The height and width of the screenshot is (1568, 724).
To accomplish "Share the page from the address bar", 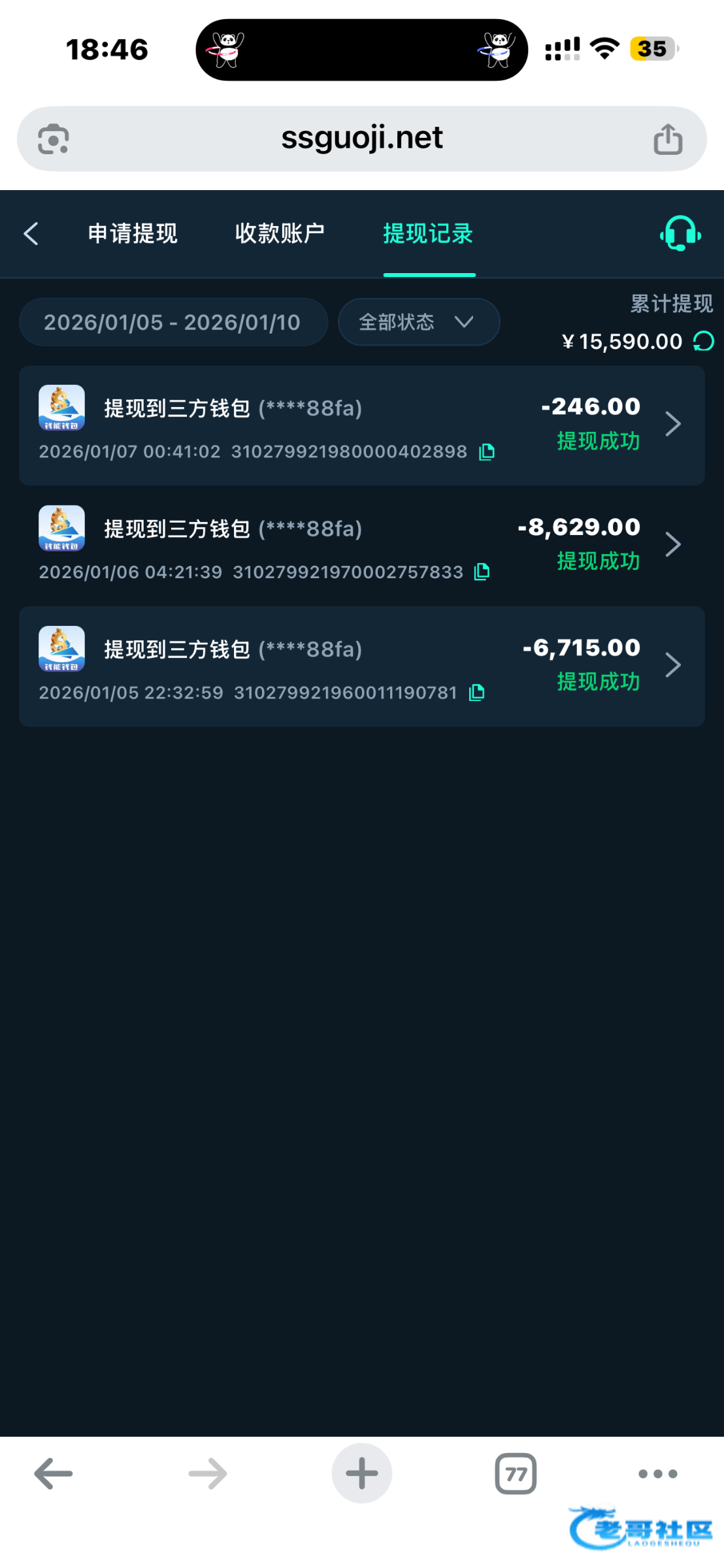I will click(x=668, y=139).
